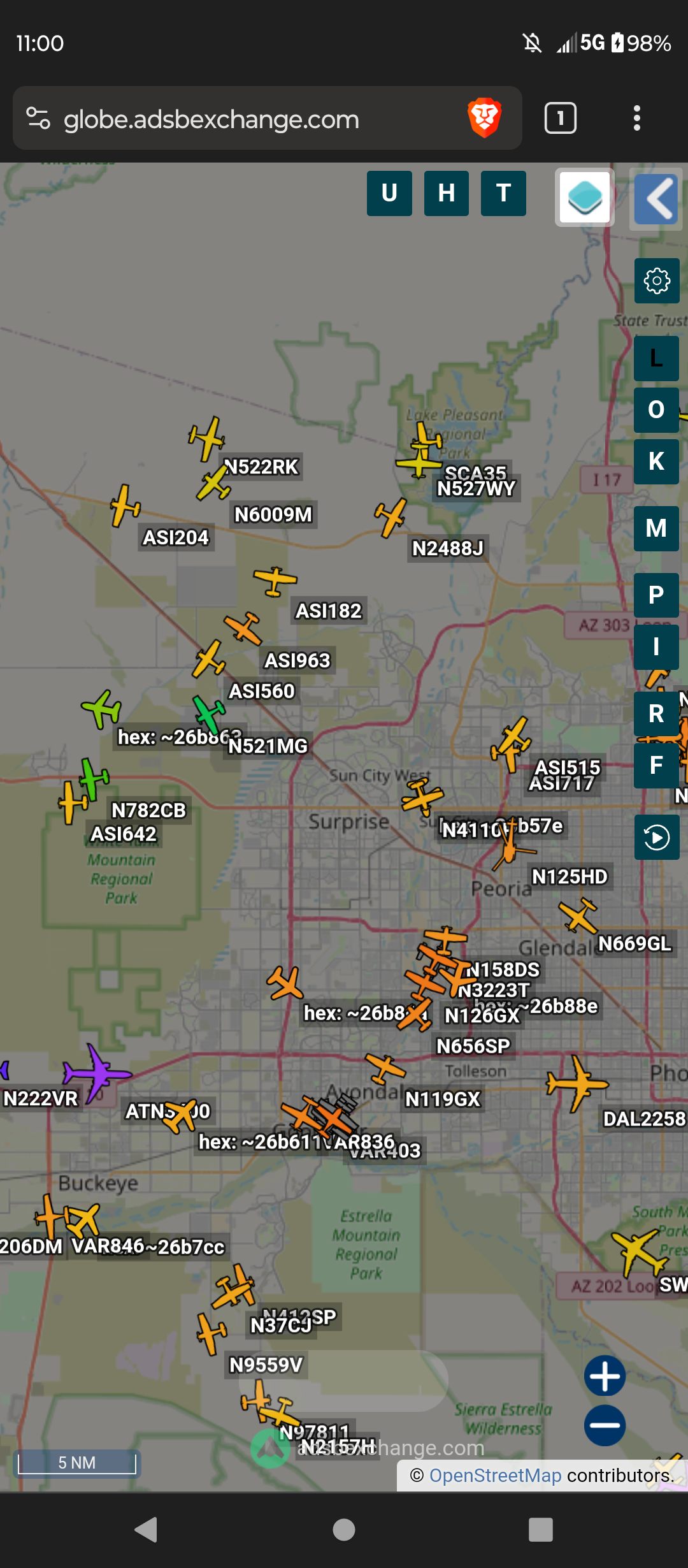Tap the H button on the map
The height and width of the screenshot is (1568, 688).
(447, 193)
